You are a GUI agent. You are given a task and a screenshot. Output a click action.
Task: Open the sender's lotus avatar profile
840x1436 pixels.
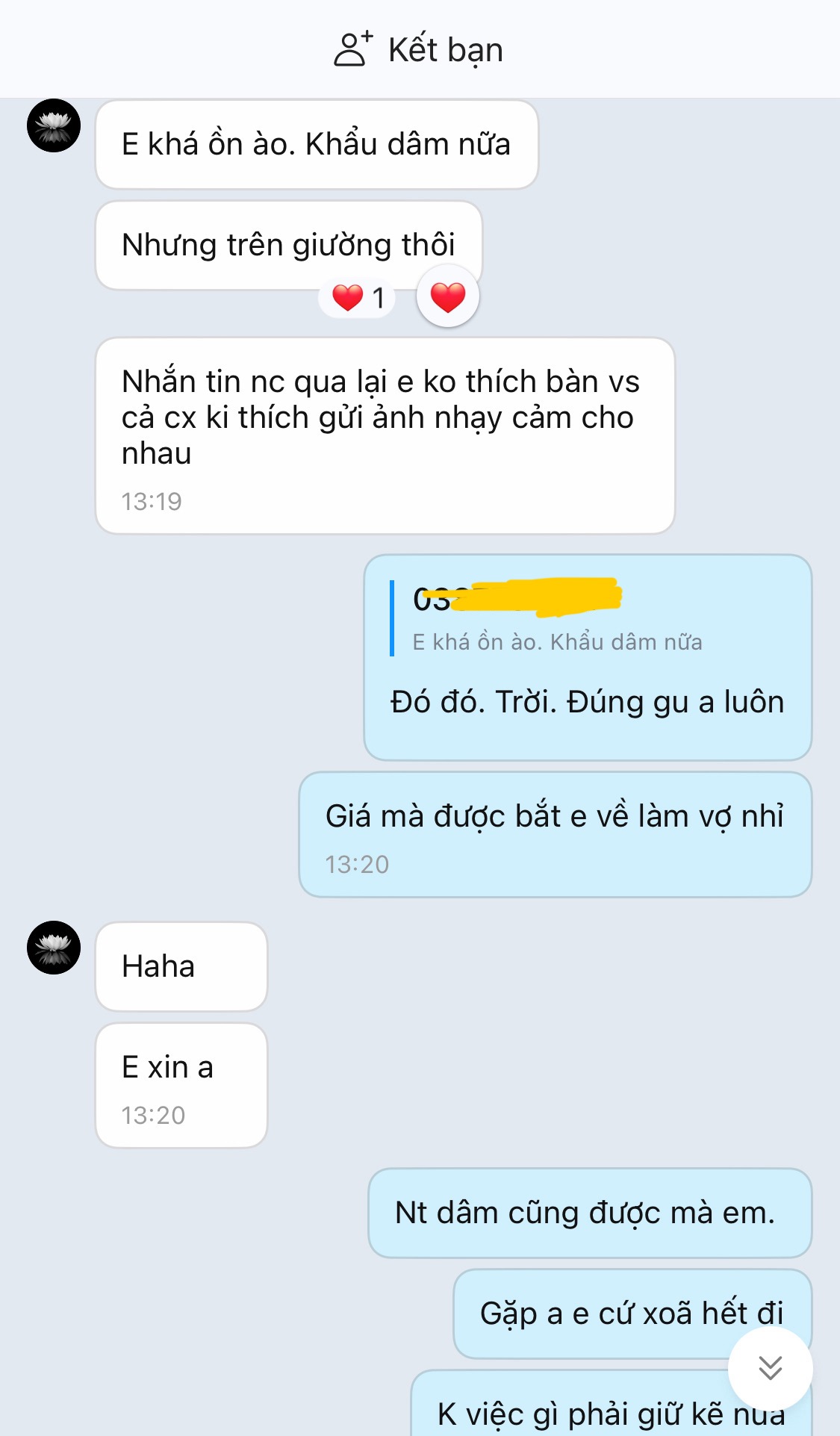click(54, 125)
